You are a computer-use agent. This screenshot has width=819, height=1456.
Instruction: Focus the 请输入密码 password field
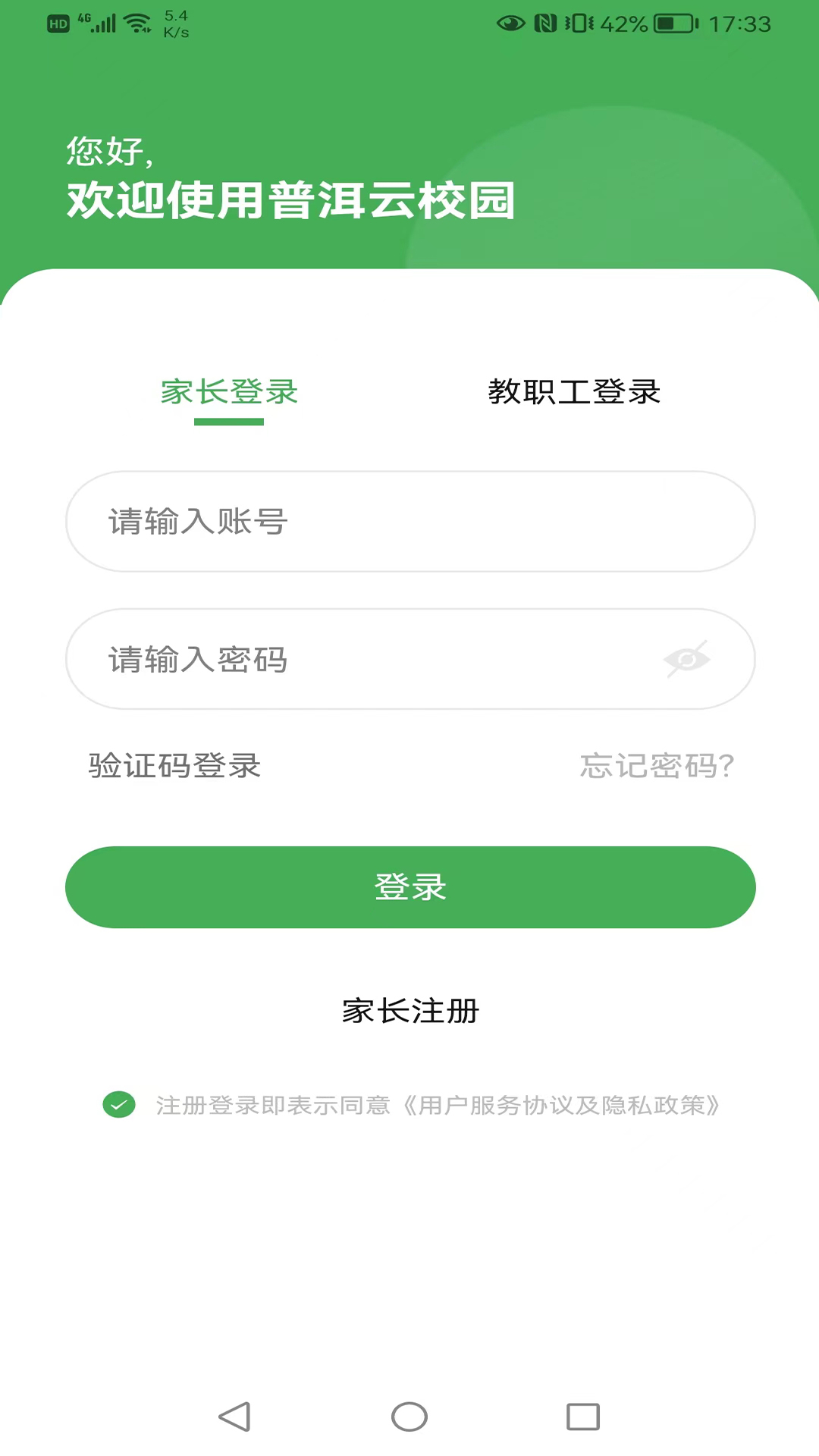tap(364, 659)
